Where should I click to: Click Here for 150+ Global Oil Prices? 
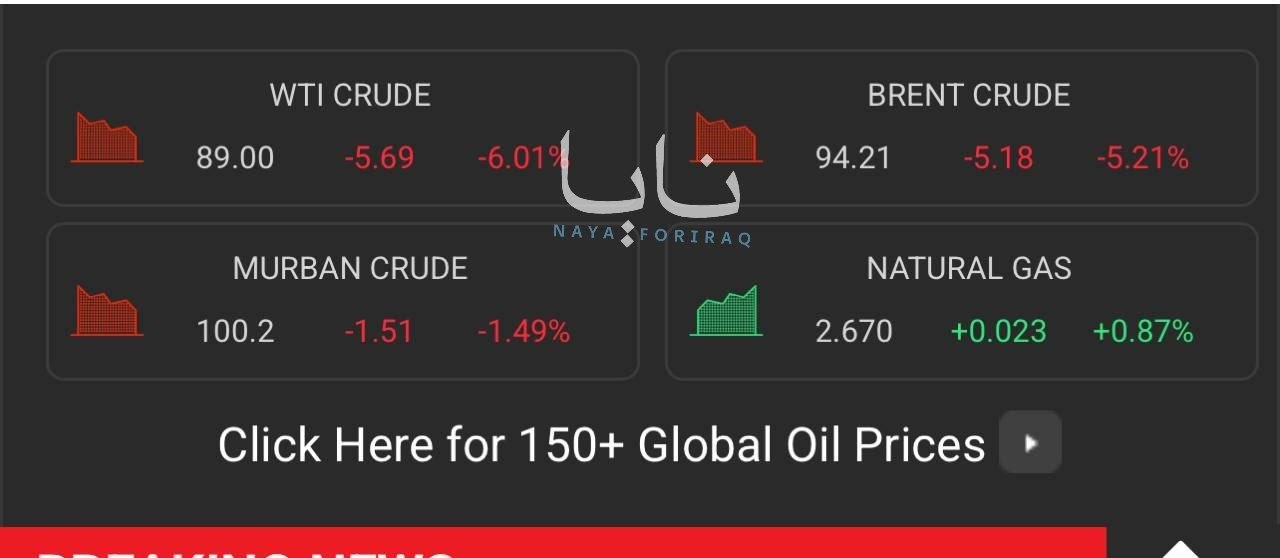(601, 445)
